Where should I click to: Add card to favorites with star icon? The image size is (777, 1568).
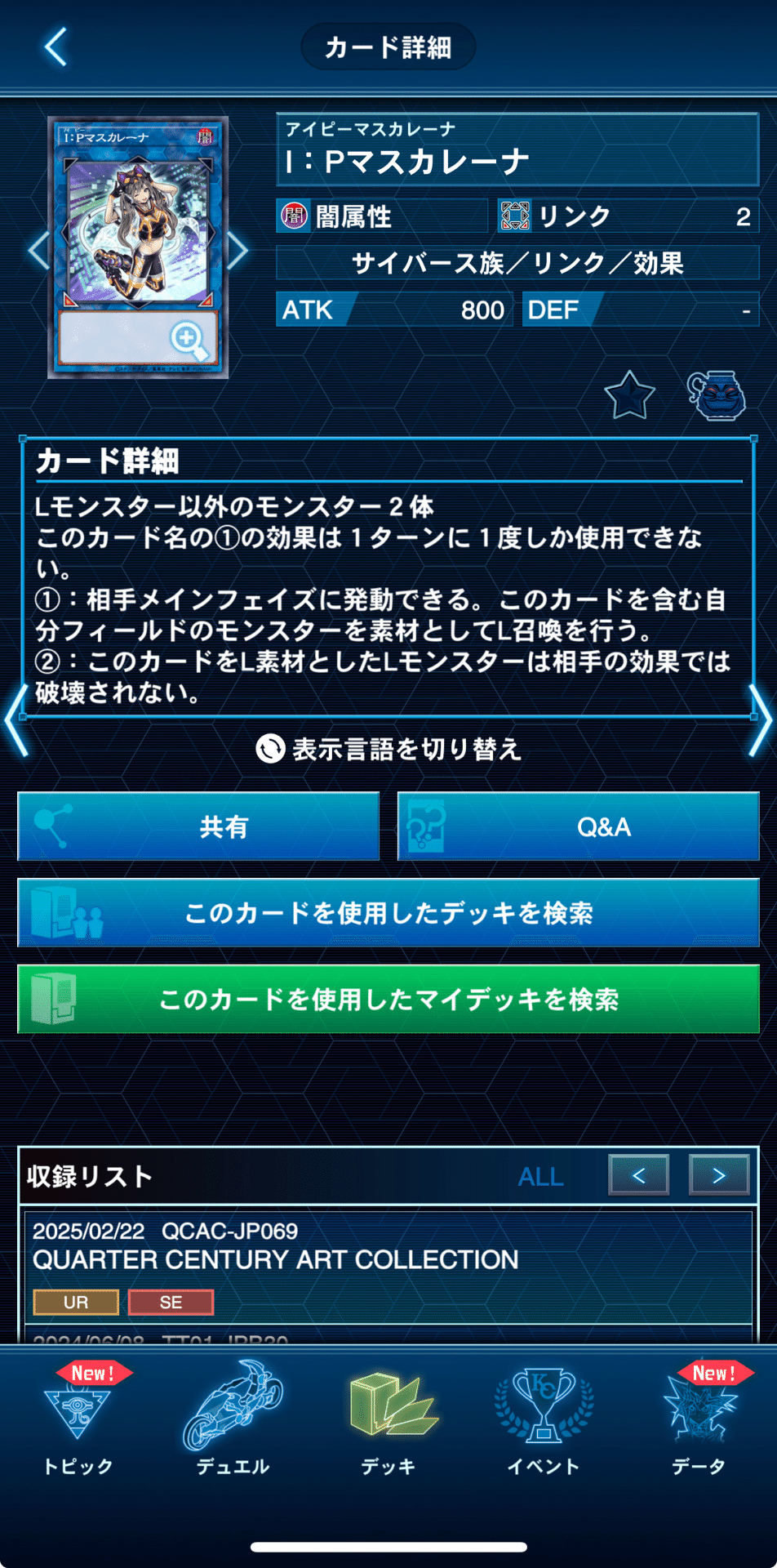[629, 396]
